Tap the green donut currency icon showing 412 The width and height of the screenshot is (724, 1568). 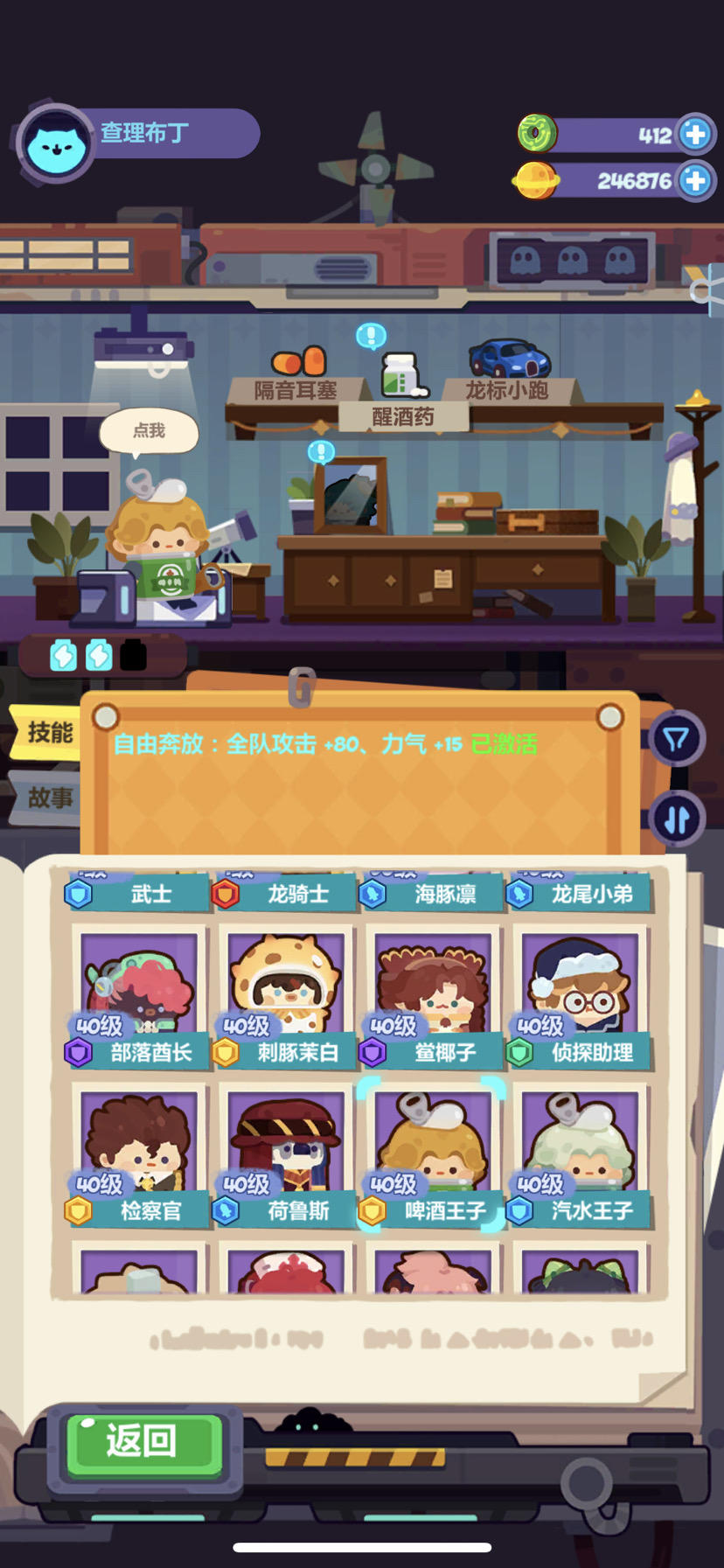(x=538, y=133)
